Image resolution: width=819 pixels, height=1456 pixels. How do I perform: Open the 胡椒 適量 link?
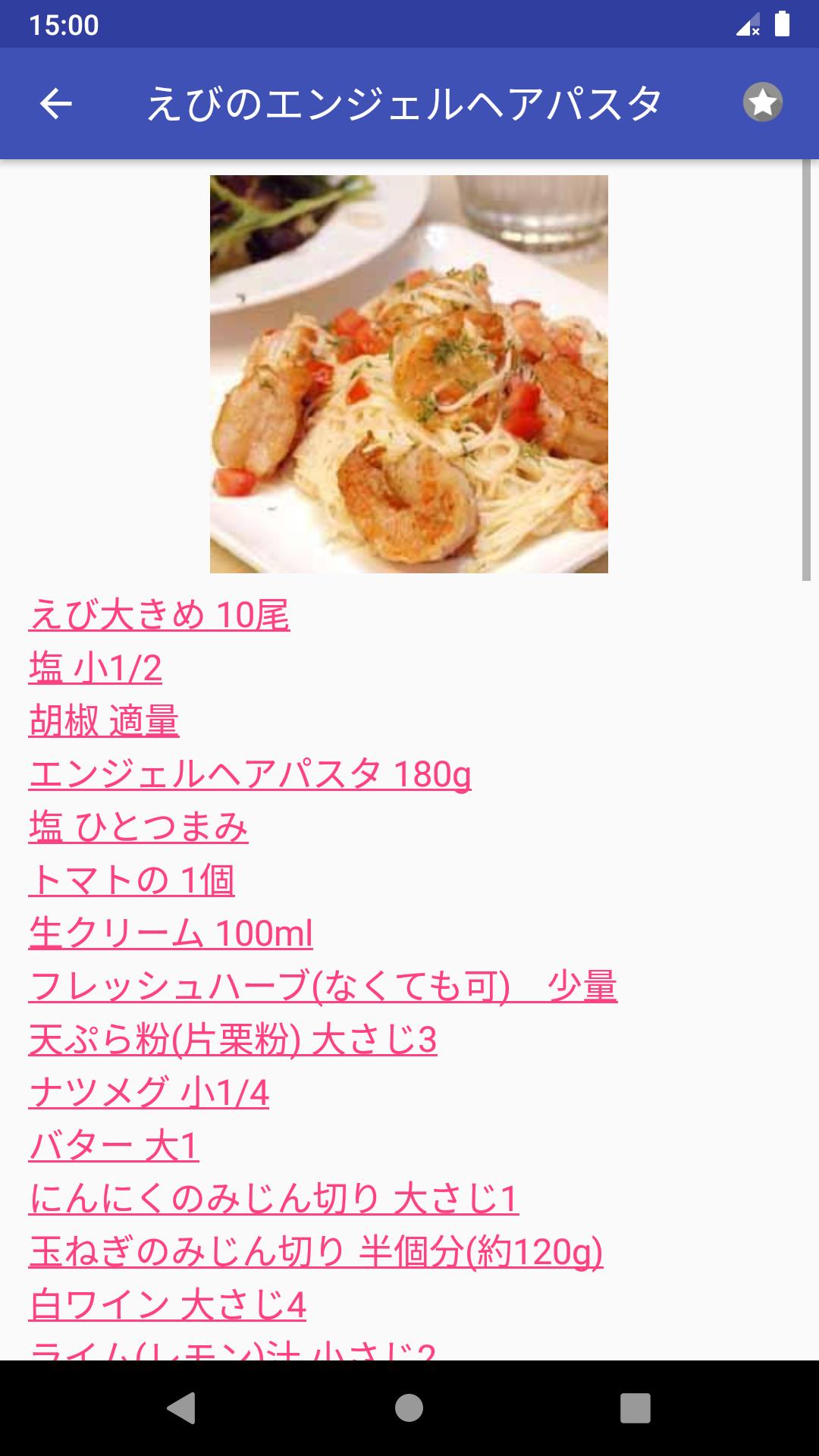(x=104, y=720)
